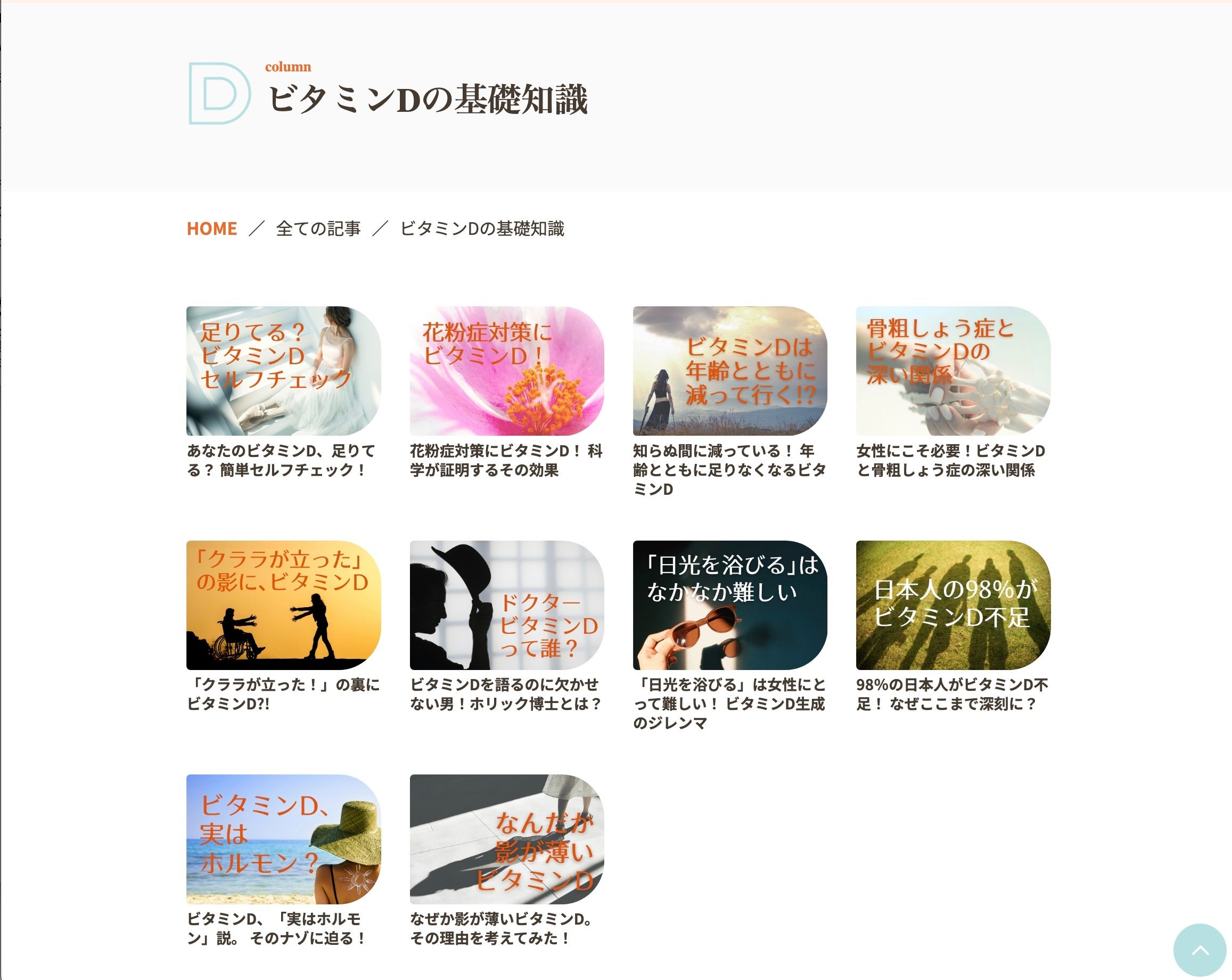
Task: Open the article 花粉症対策にビタミンD！
Action: pos(506,371)
